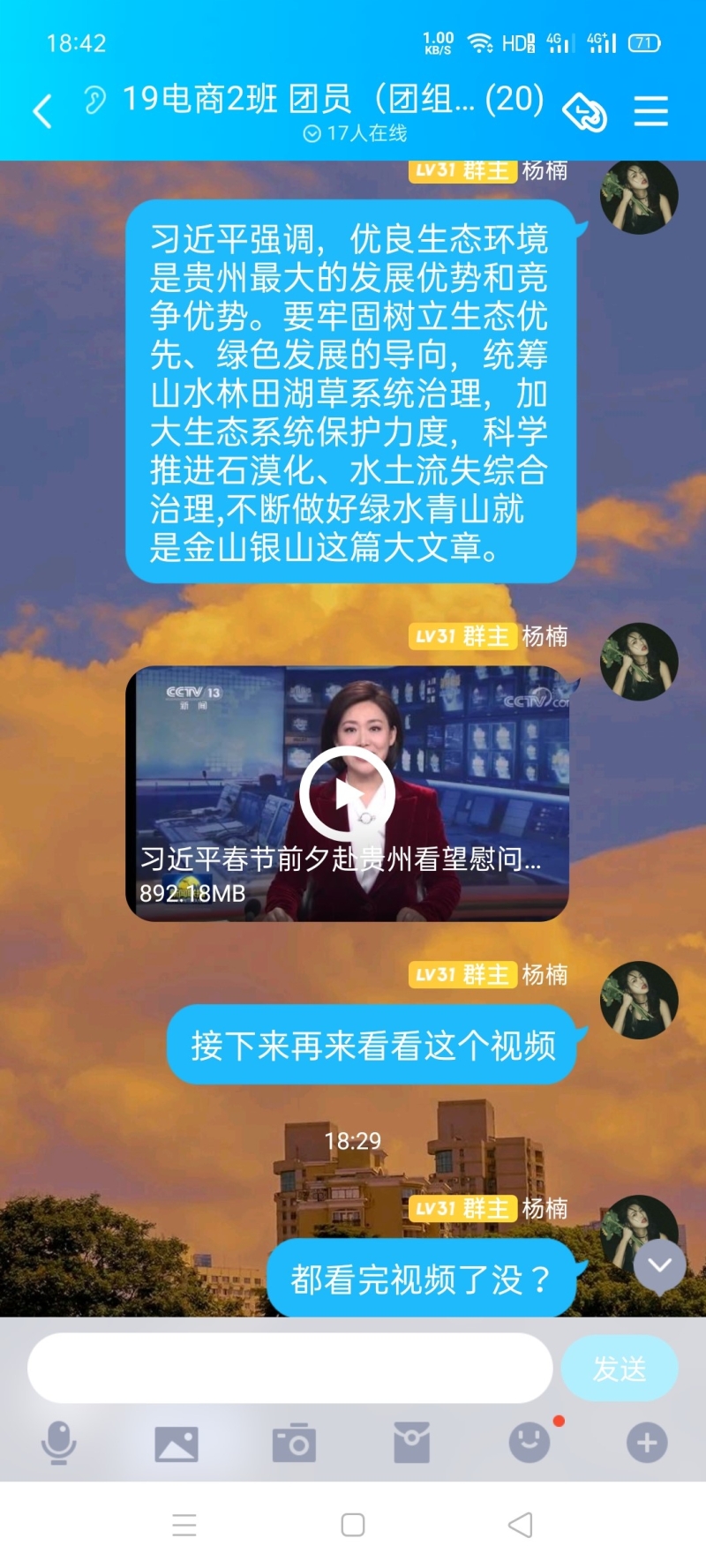Play the CCTV 13 news video
706x1568 pixels.
click(x=347, y=793)
